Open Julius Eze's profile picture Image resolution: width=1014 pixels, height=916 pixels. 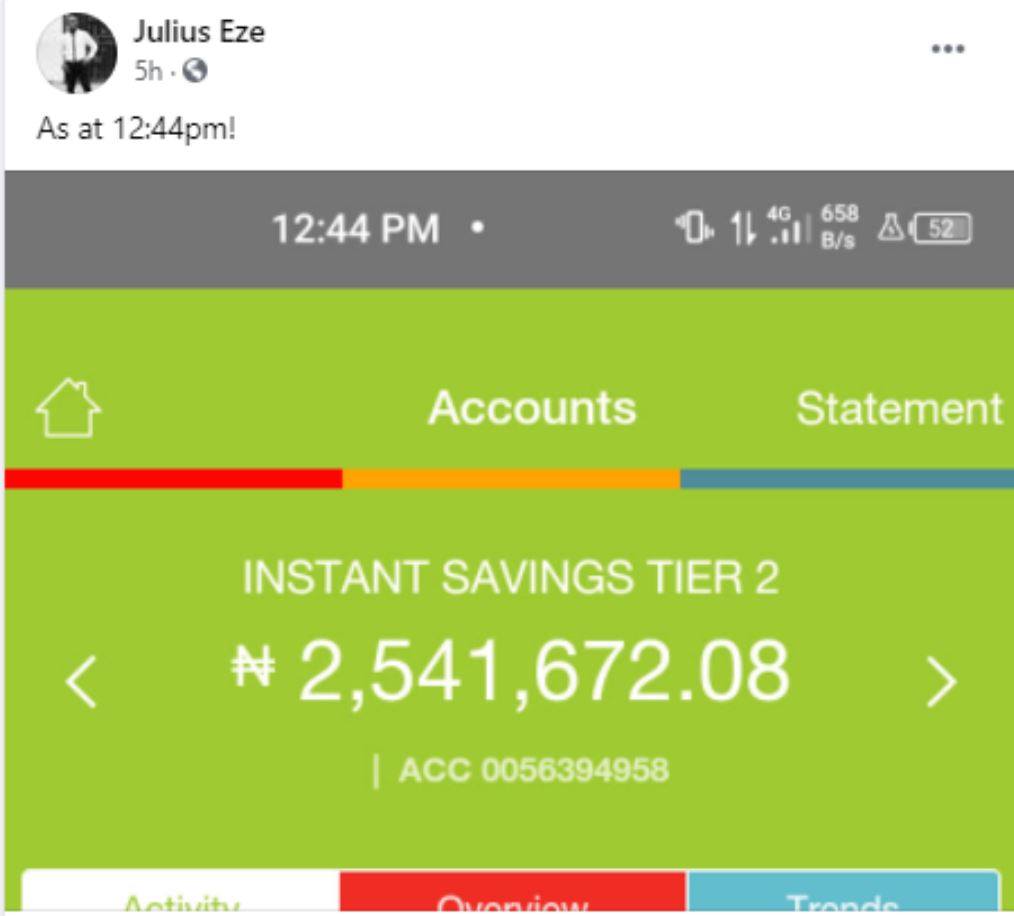click(76, 53)
